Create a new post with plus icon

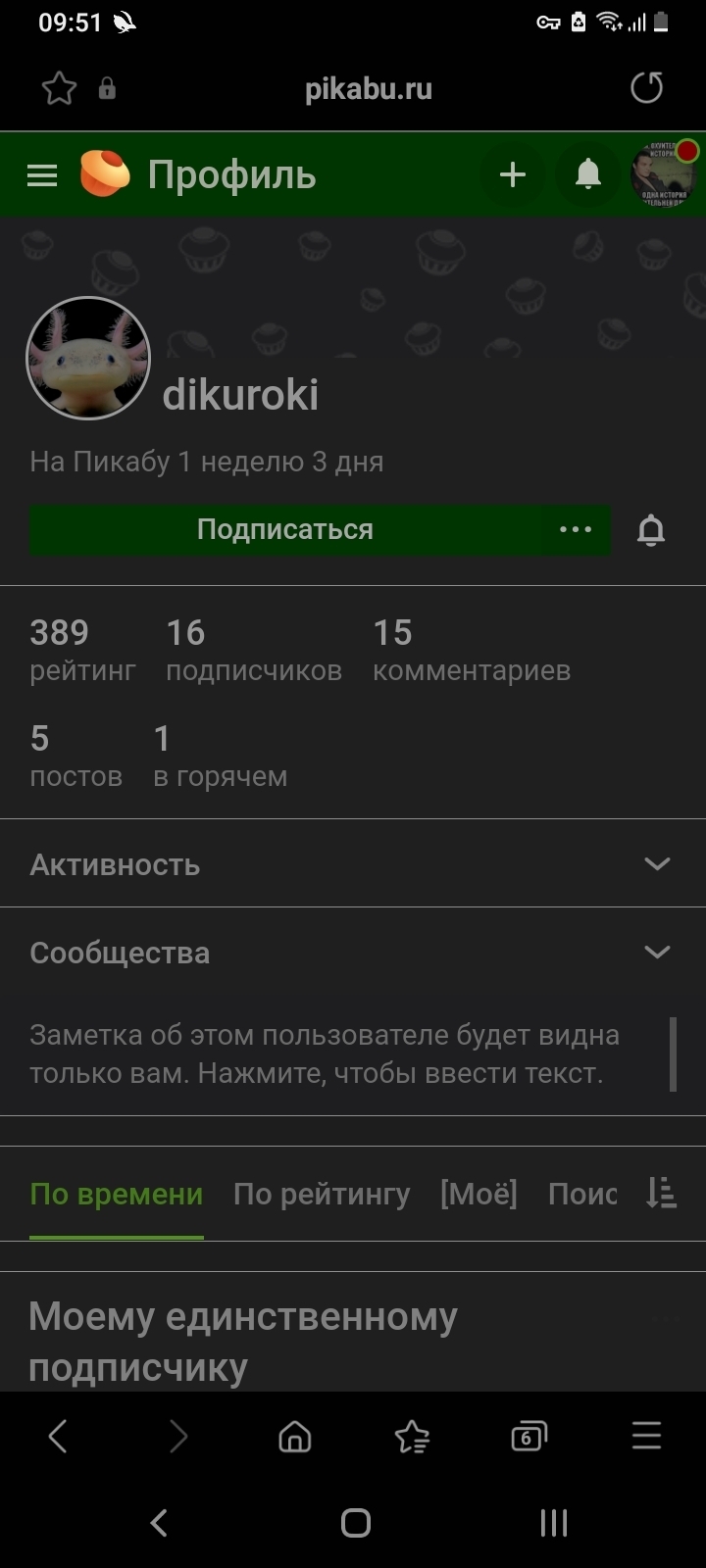(x=513, y=175)
